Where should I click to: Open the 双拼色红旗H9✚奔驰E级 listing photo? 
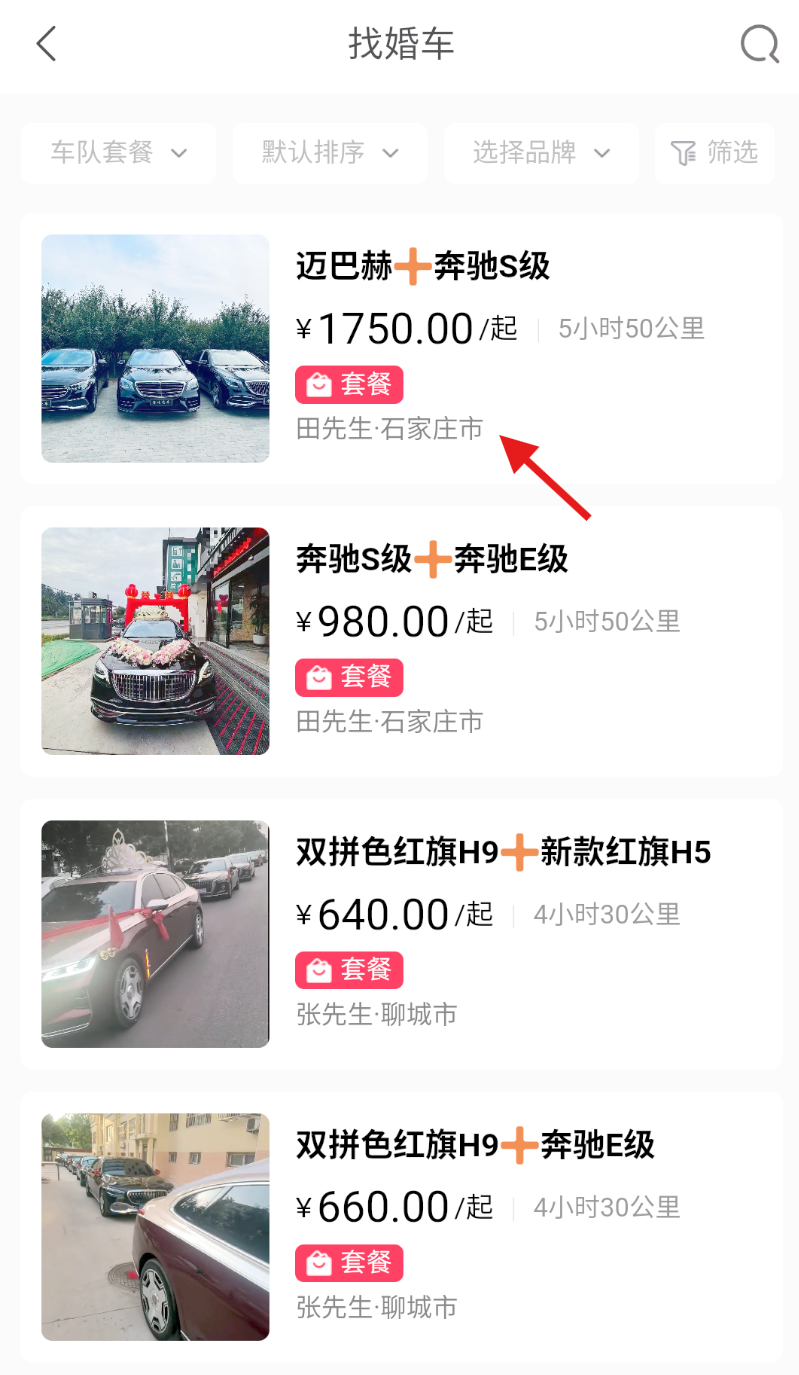click(x=154, y=1226)
